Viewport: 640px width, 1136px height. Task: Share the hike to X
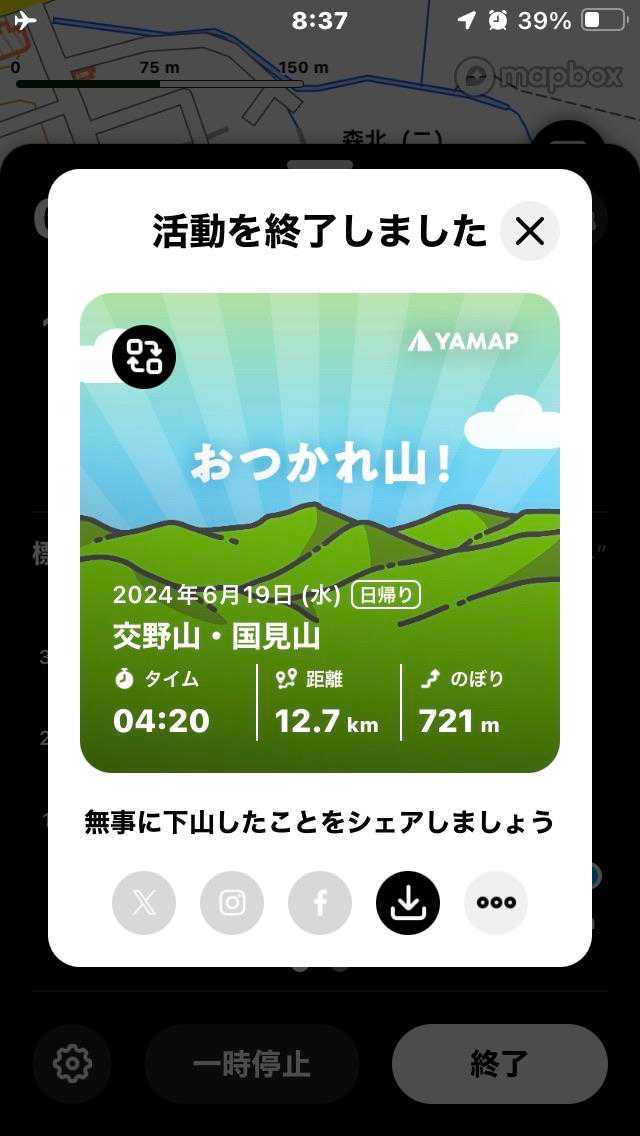pos(144,903)
